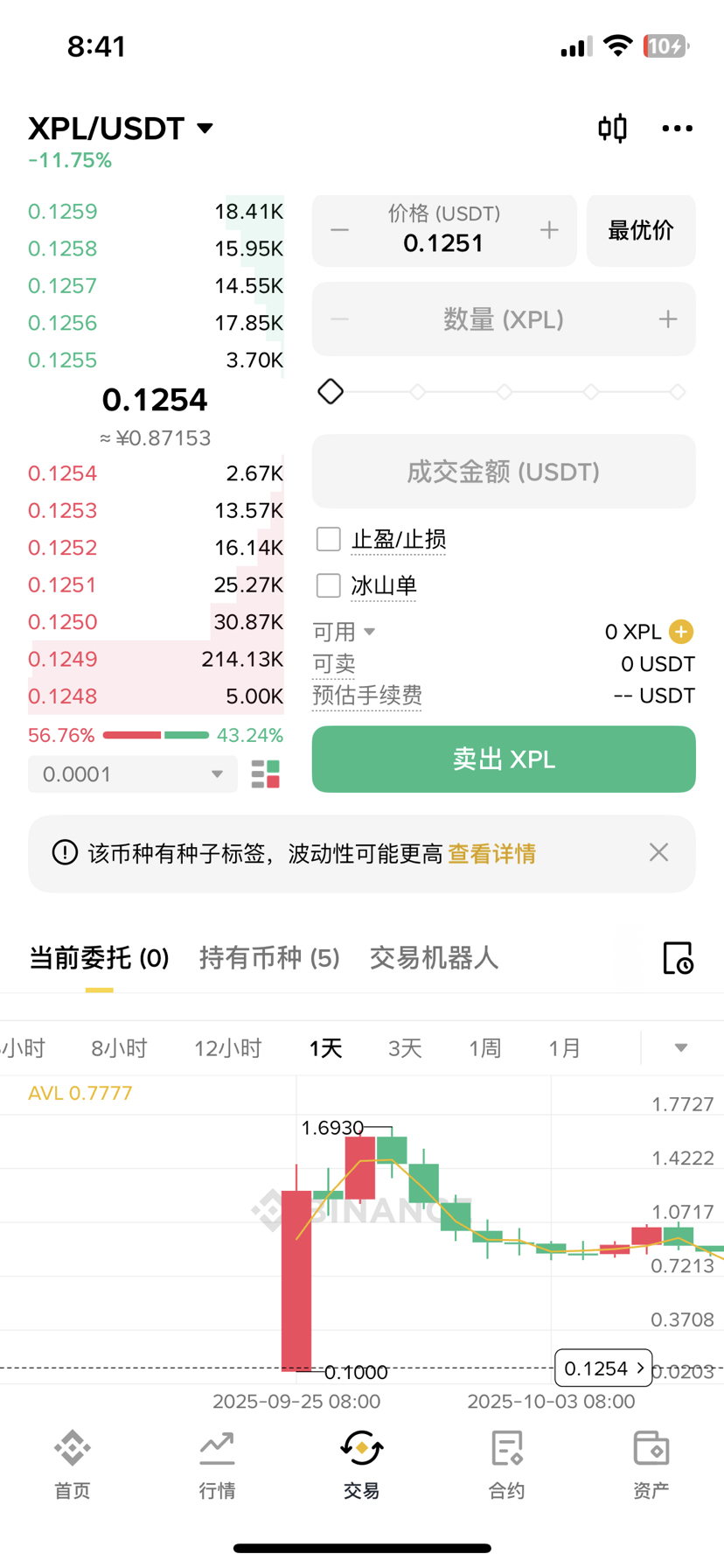Switch to the 交易机器人 tab

click(434, 958)
